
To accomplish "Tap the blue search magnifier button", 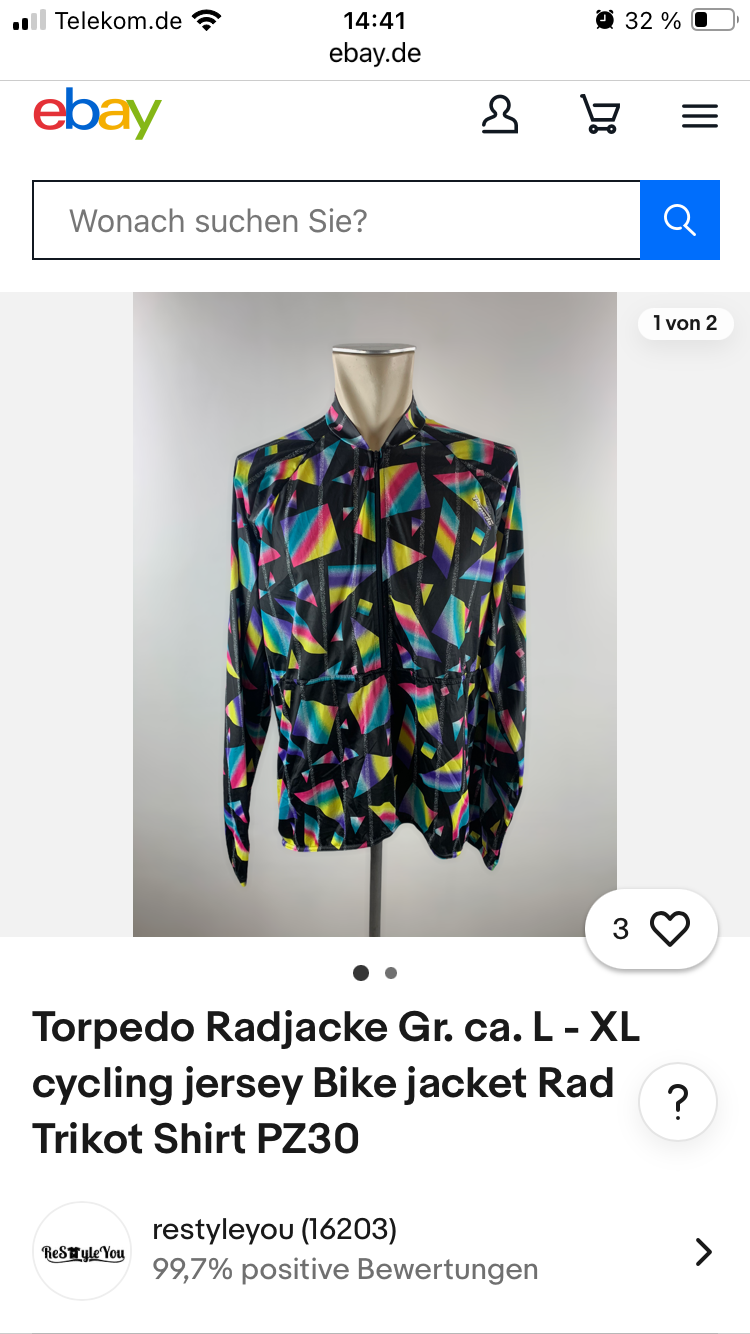I will [680, 220].
